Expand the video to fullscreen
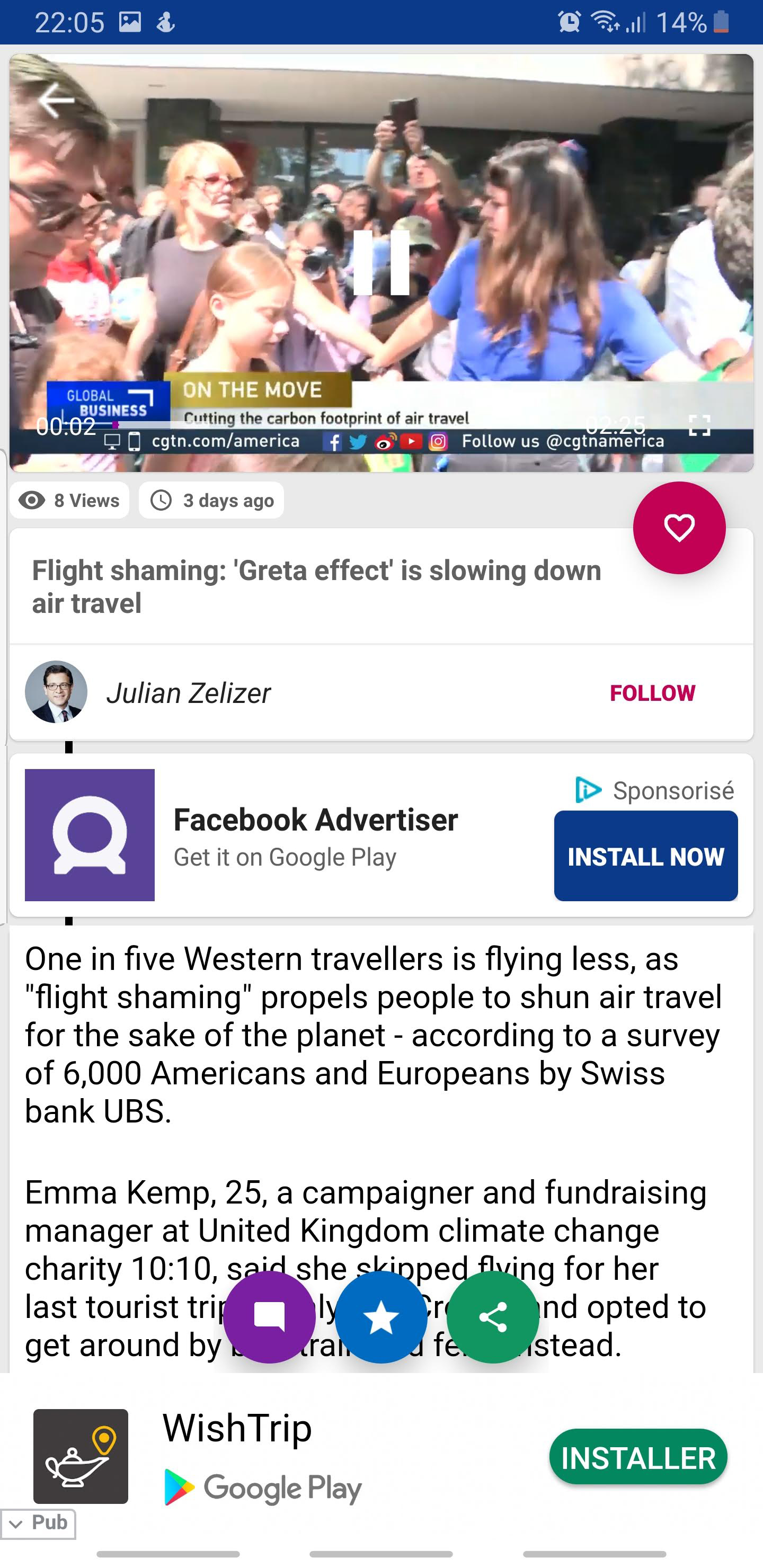 699,425
